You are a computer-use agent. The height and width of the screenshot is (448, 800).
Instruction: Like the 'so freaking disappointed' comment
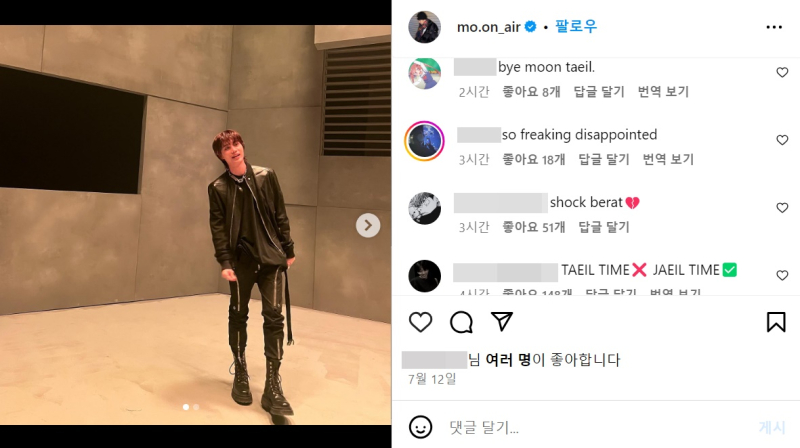pyautogui.click(x=782, y=141)
